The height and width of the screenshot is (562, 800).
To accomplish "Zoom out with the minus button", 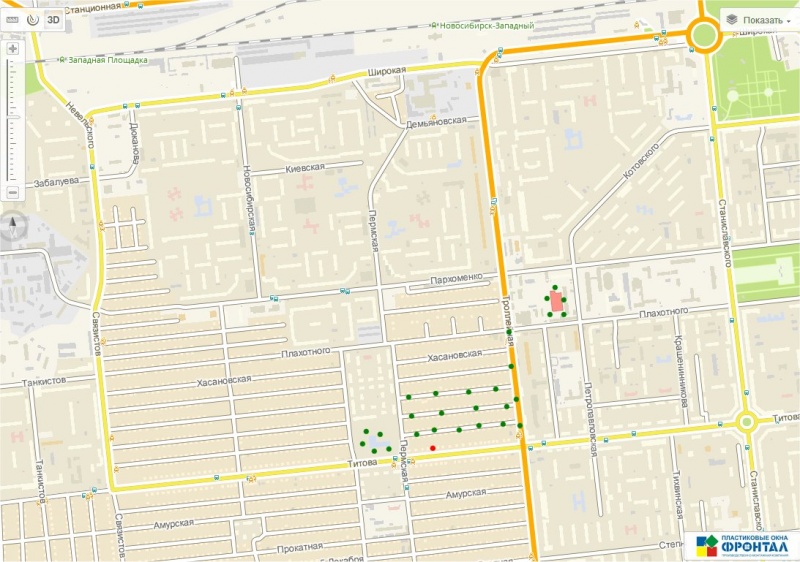I will 12,191.
